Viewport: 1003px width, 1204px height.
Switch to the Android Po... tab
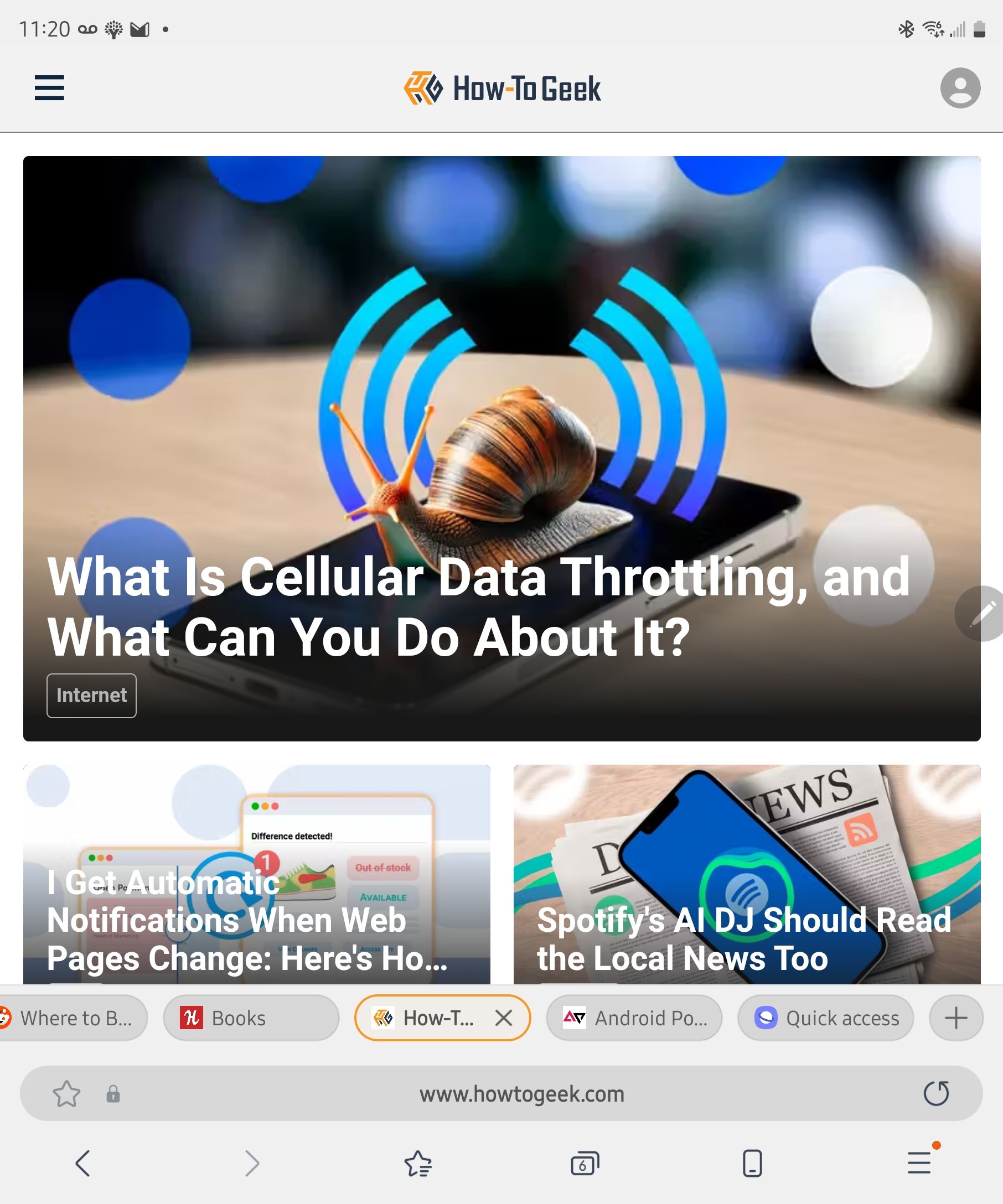point(634,1018)
